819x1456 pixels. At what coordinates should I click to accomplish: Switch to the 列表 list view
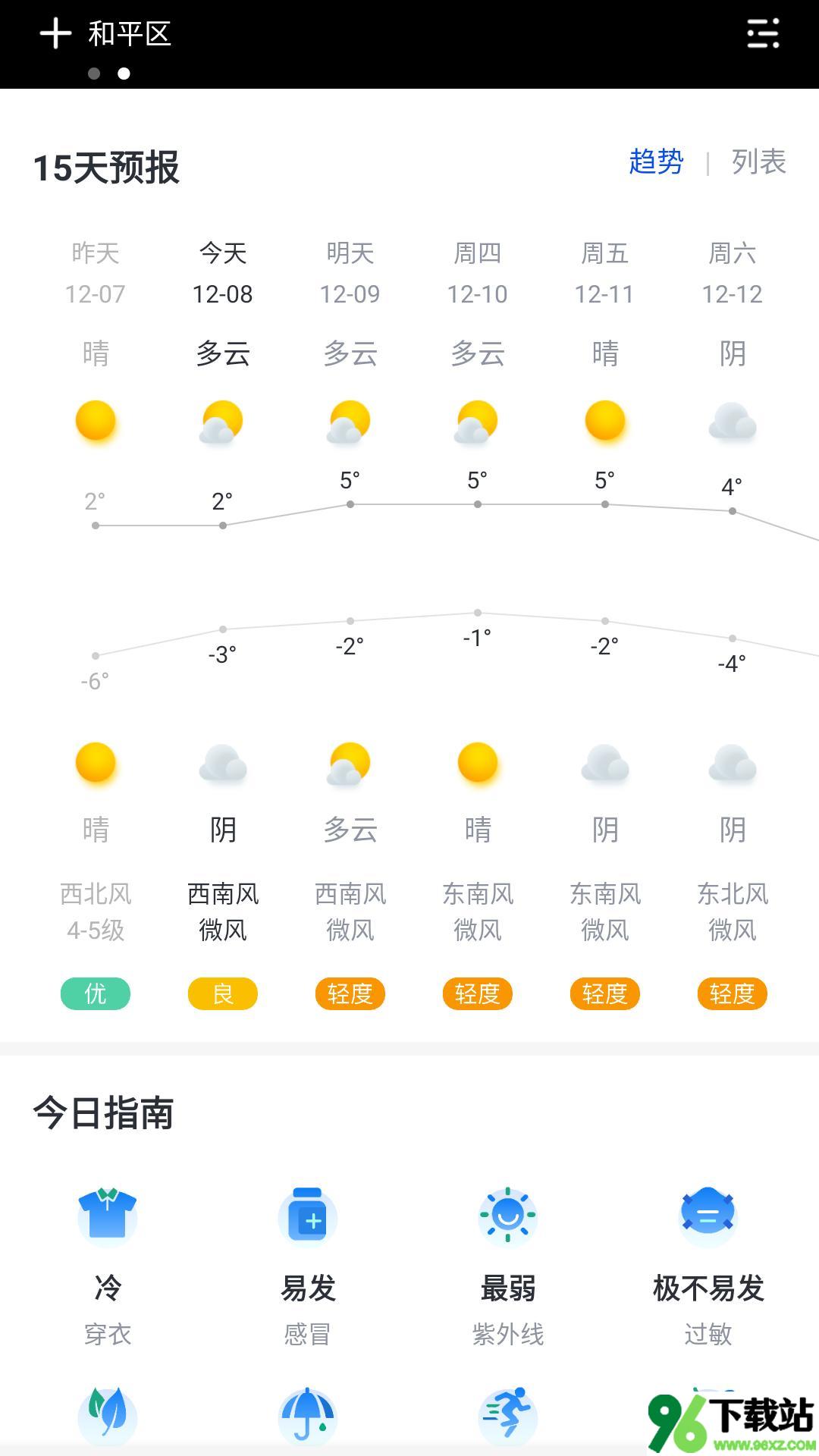(x=758, y=162)
